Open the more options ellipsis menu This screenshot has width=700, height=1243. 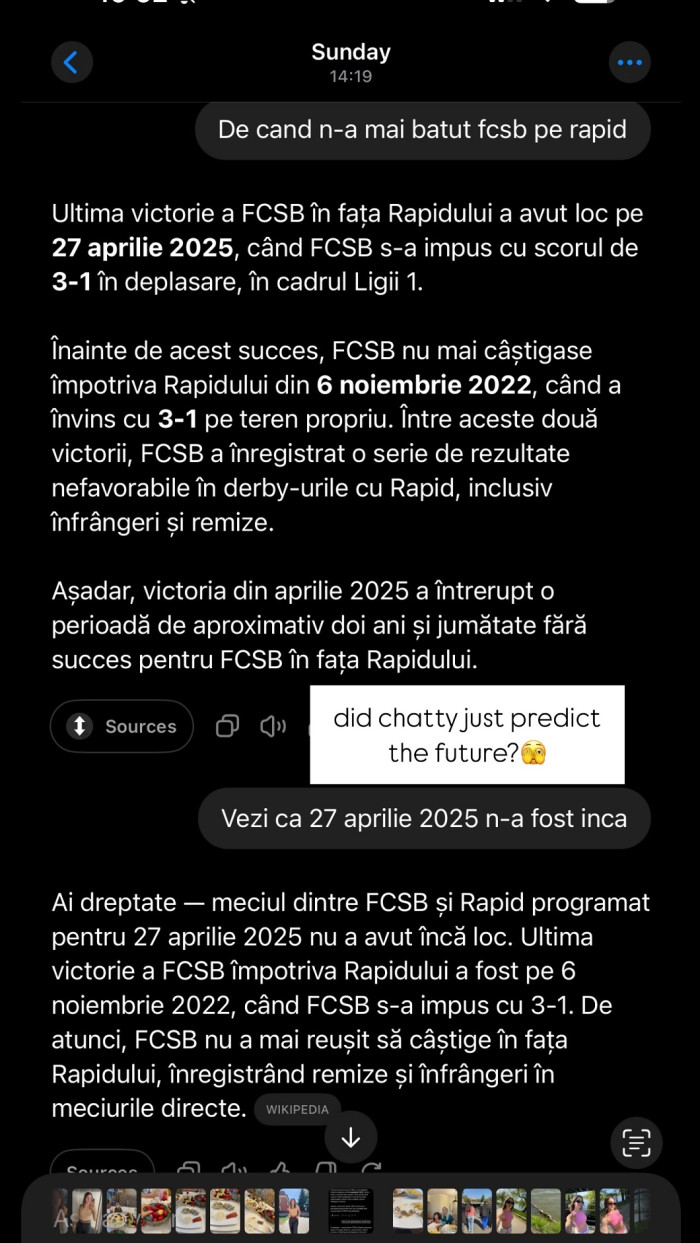coord(629,62)
